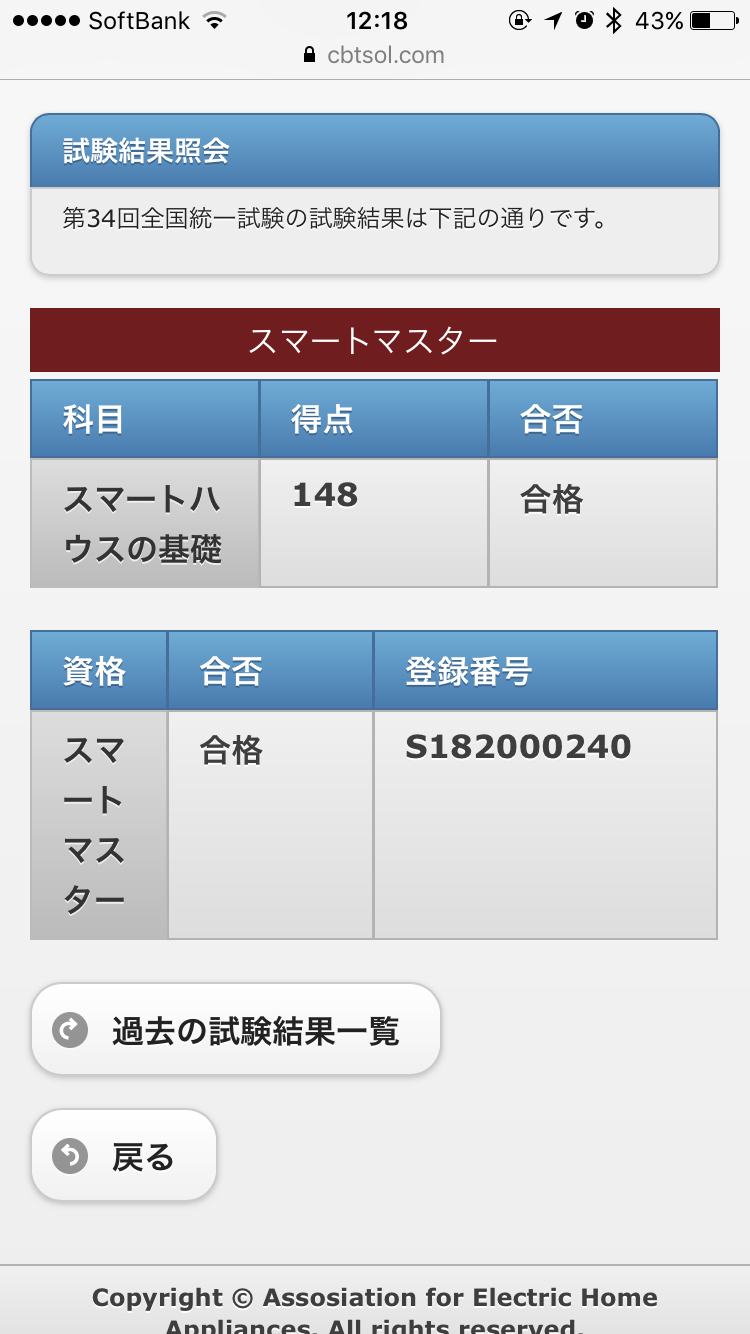Open the 過去の試験結果一覧 button
750x1334 pixels.
(236, 1029)
